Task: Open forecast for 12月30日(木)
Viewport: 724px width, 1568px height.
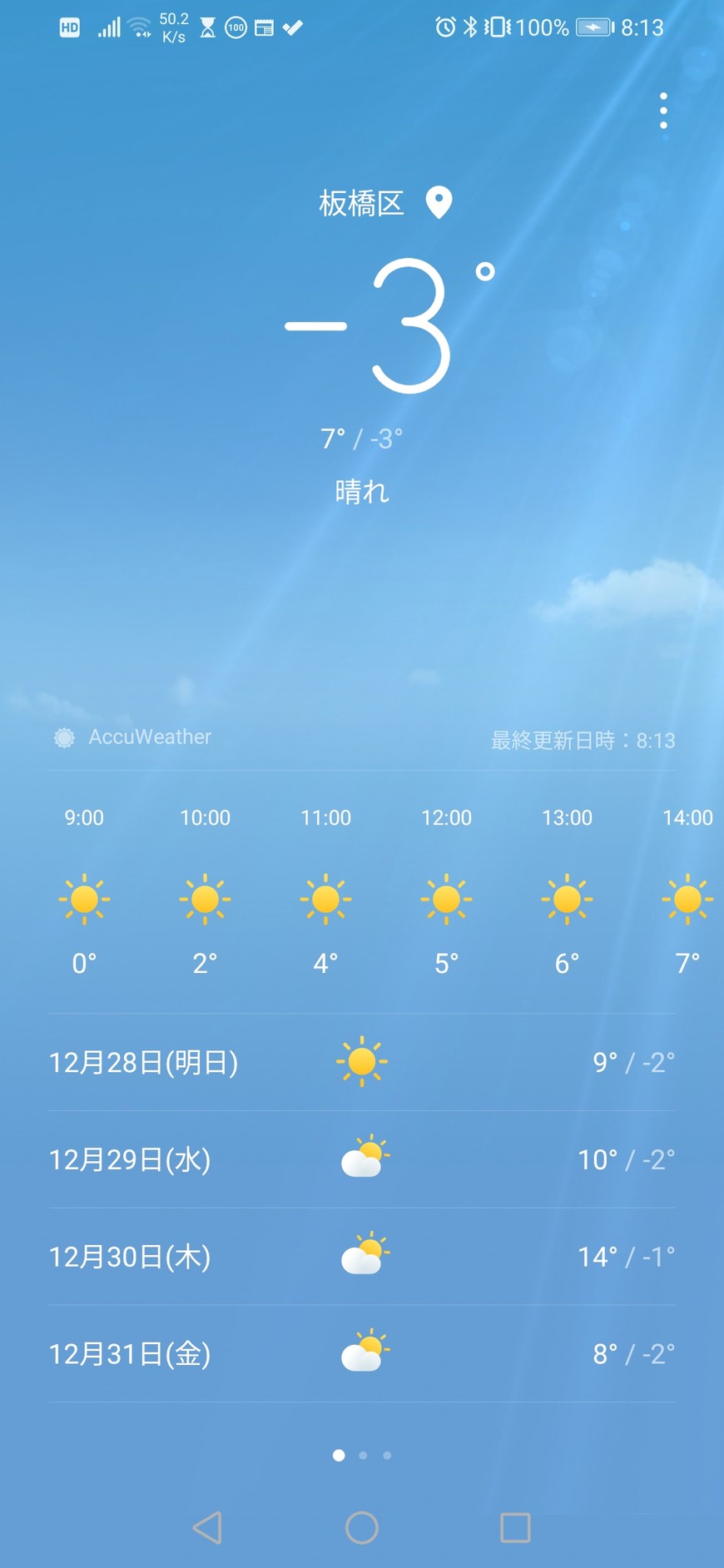Action: tap(361, 1256)
